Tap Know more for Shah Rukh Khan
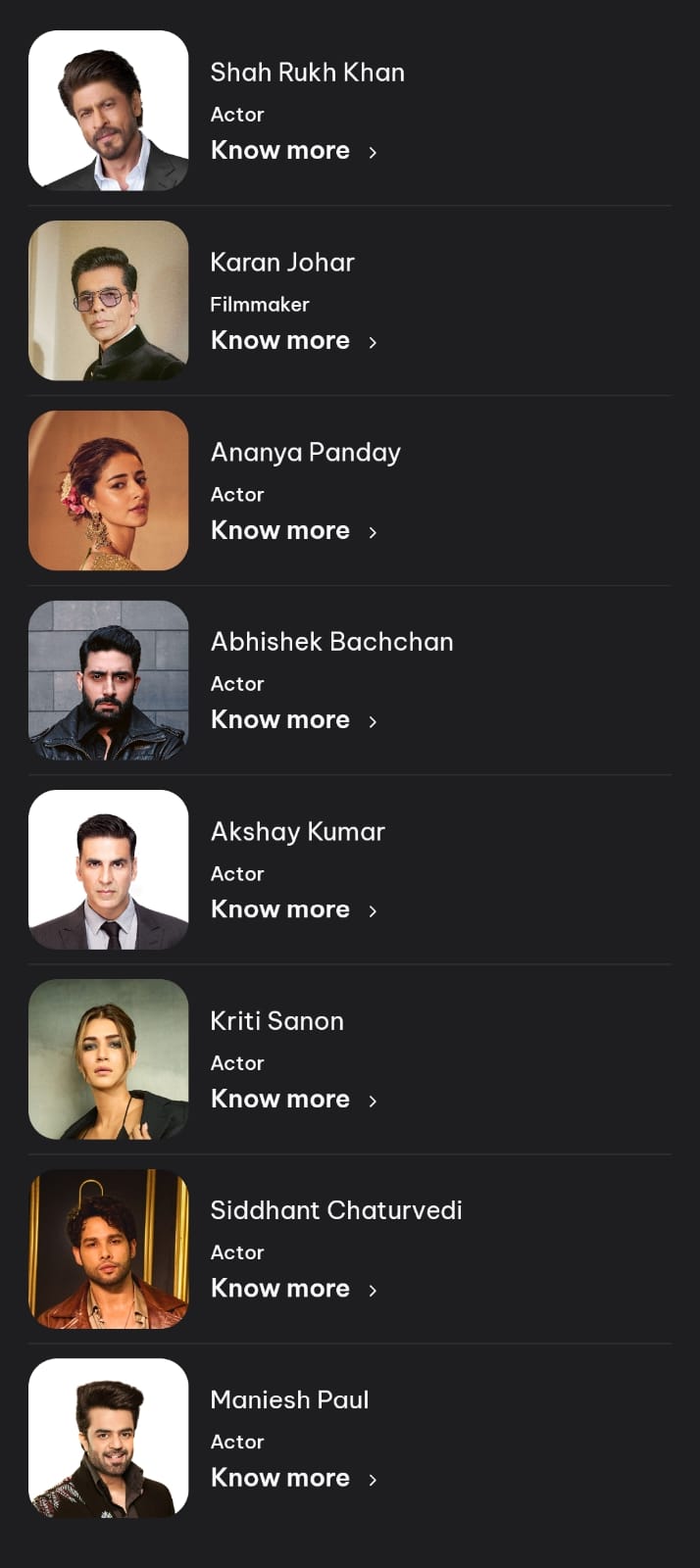 coord(292,150)
